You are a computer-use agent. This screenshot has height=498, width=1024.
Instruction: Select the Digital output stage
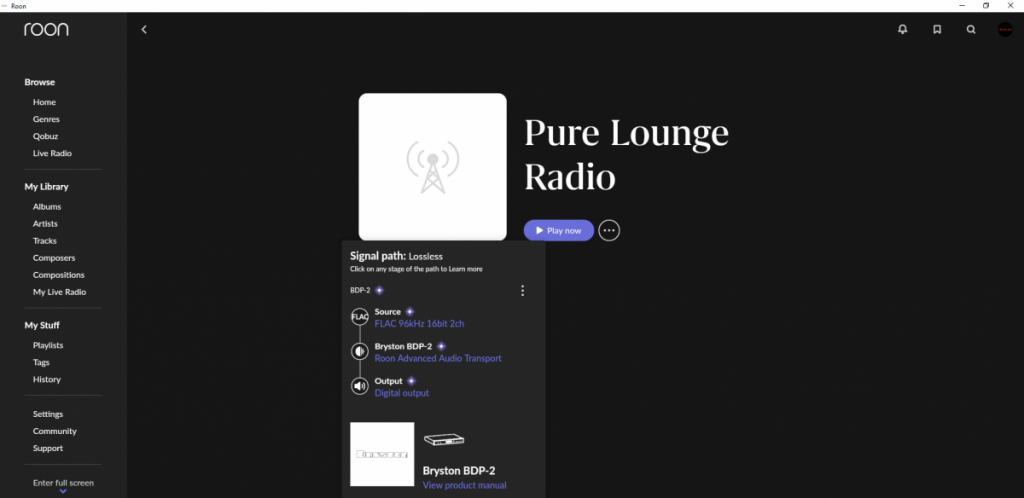tap(401, 393)
